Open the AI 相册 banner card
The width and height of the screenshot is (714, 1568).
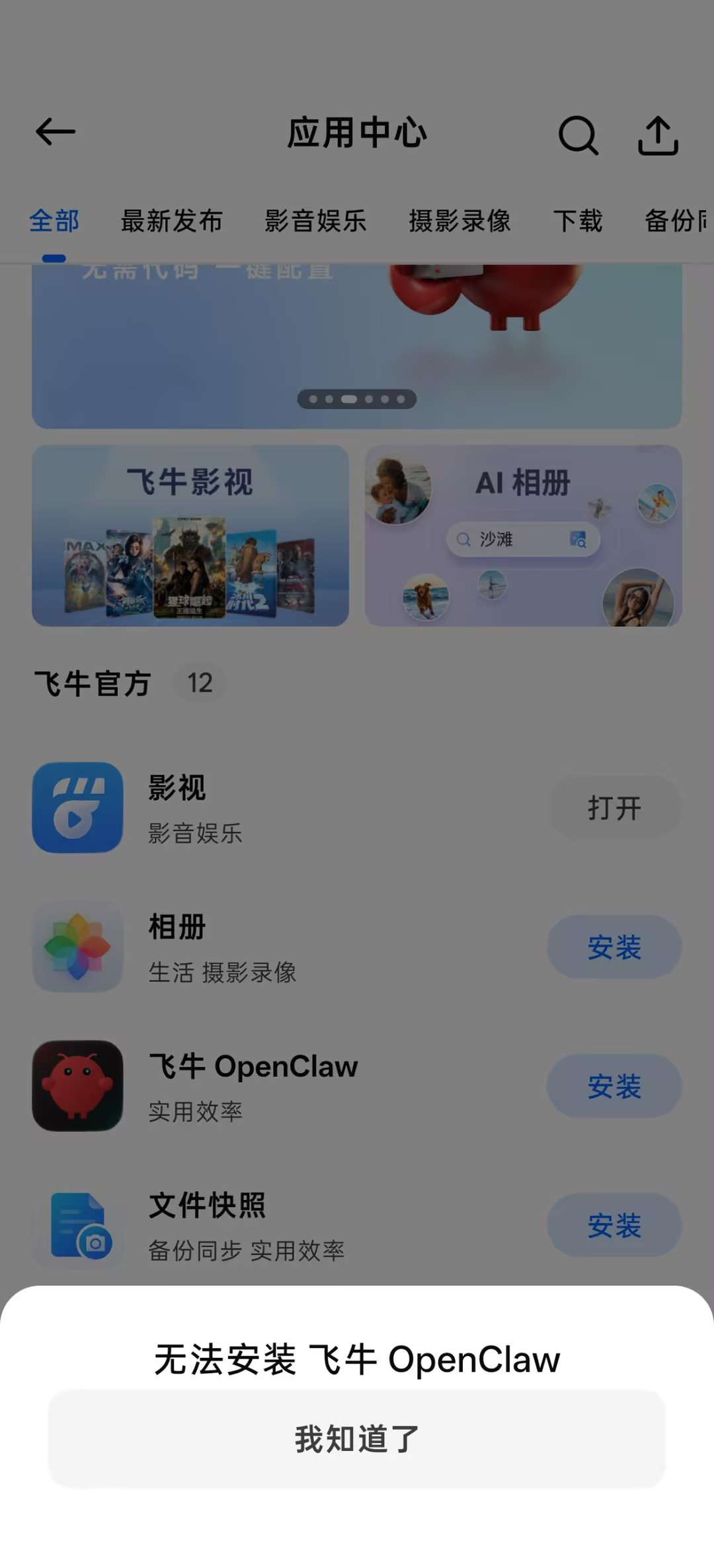click(524, 535)
